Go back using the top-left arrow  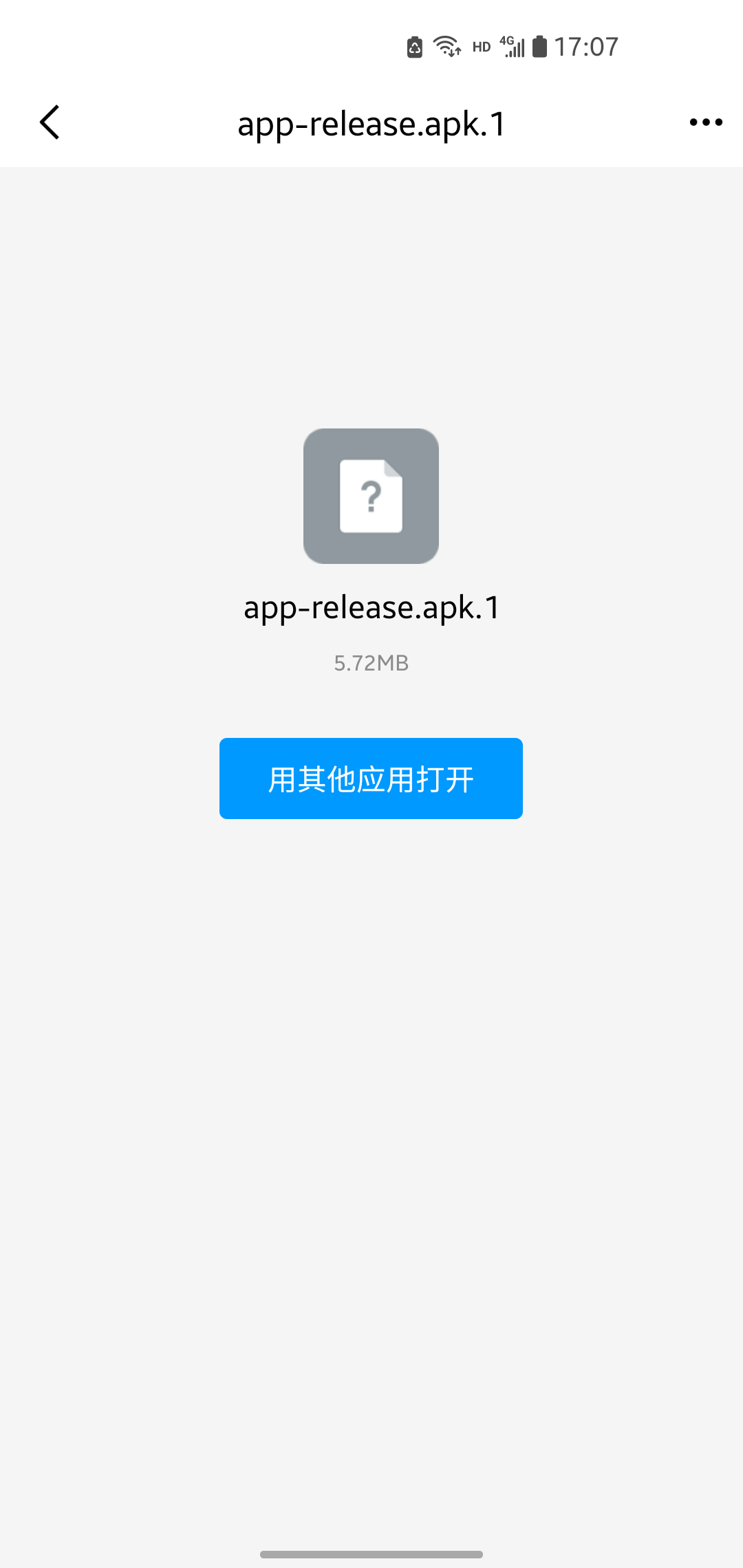(50, 122)
